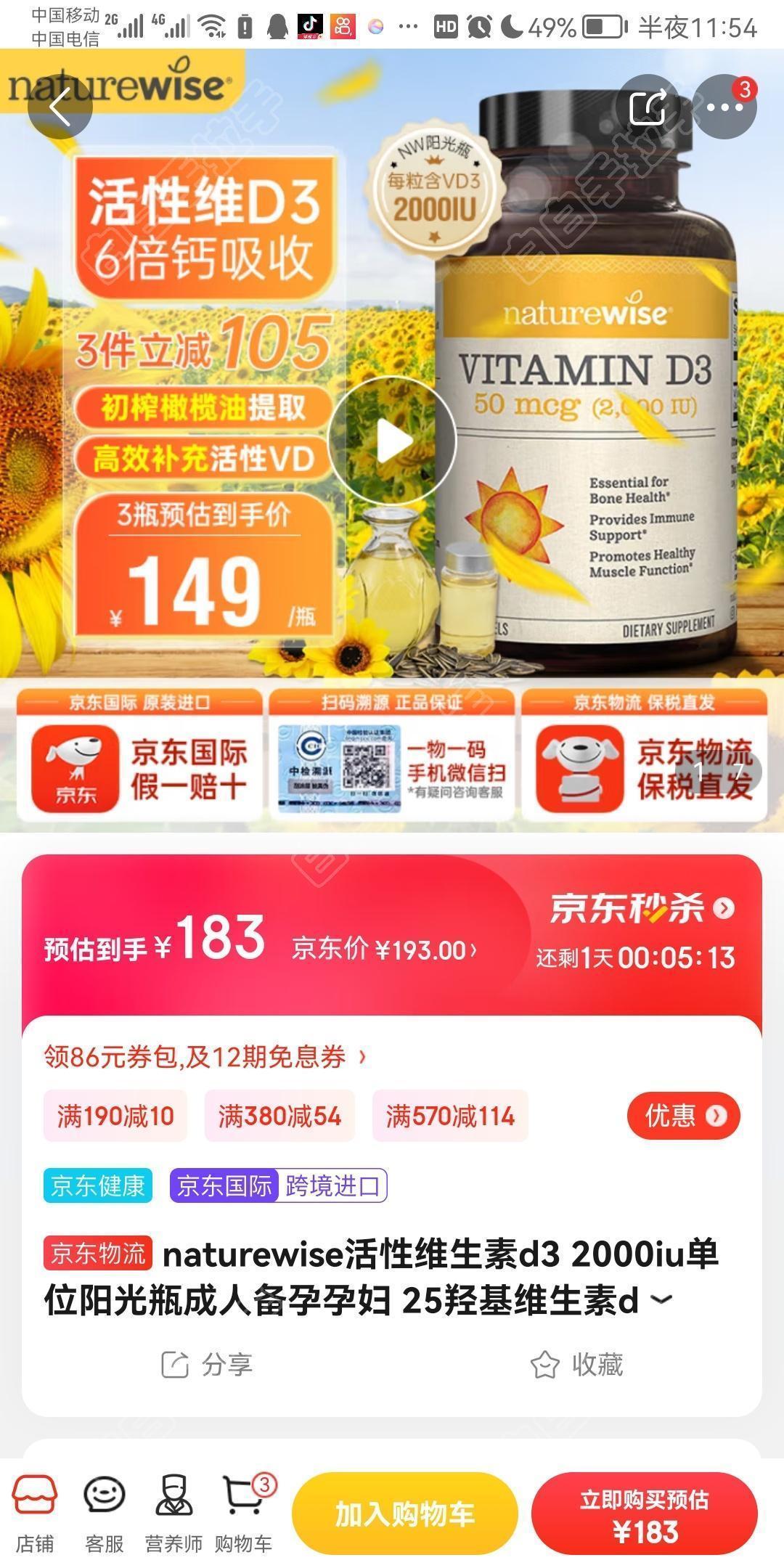View the 京东价 ¥193.00 price details

385,950
